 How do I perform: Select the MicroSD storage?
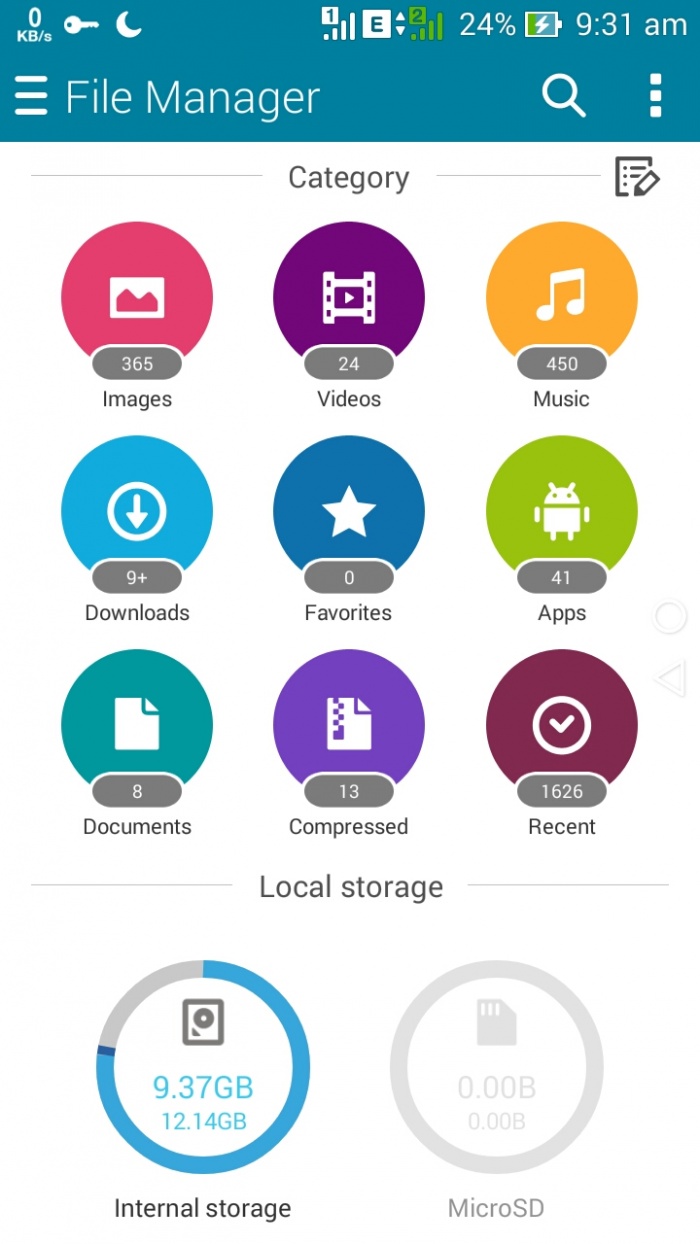point(496,1067)
